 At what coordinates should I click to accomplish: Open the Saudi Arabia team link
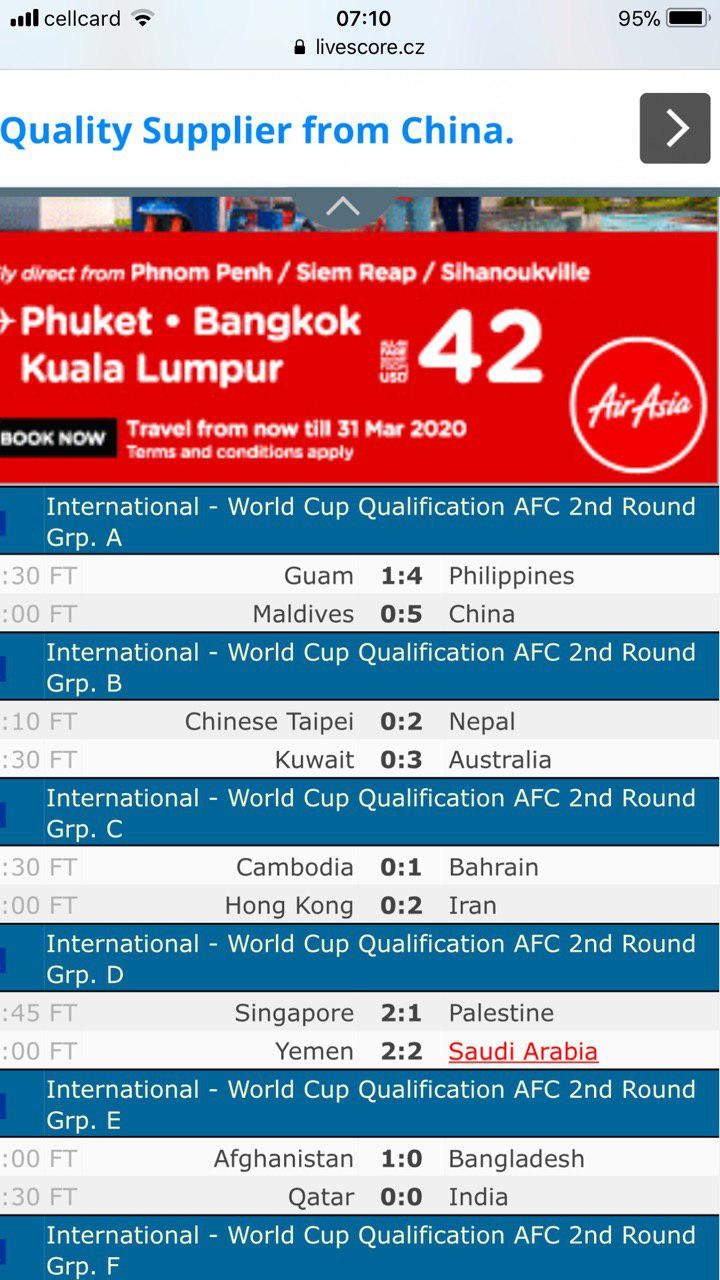coord(523,1051)
